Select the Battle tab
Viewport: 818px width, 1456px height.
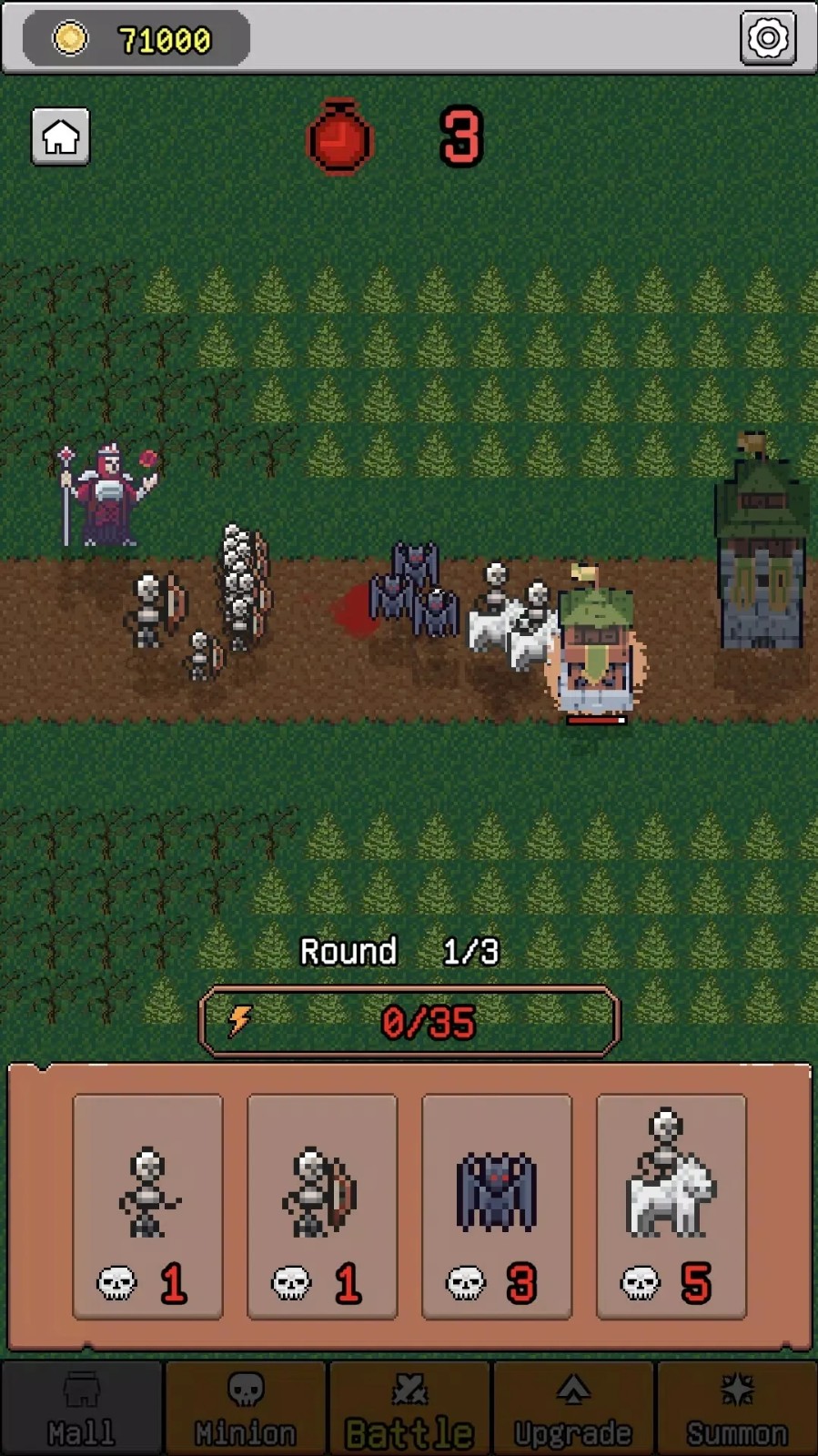pos(409,1409)
